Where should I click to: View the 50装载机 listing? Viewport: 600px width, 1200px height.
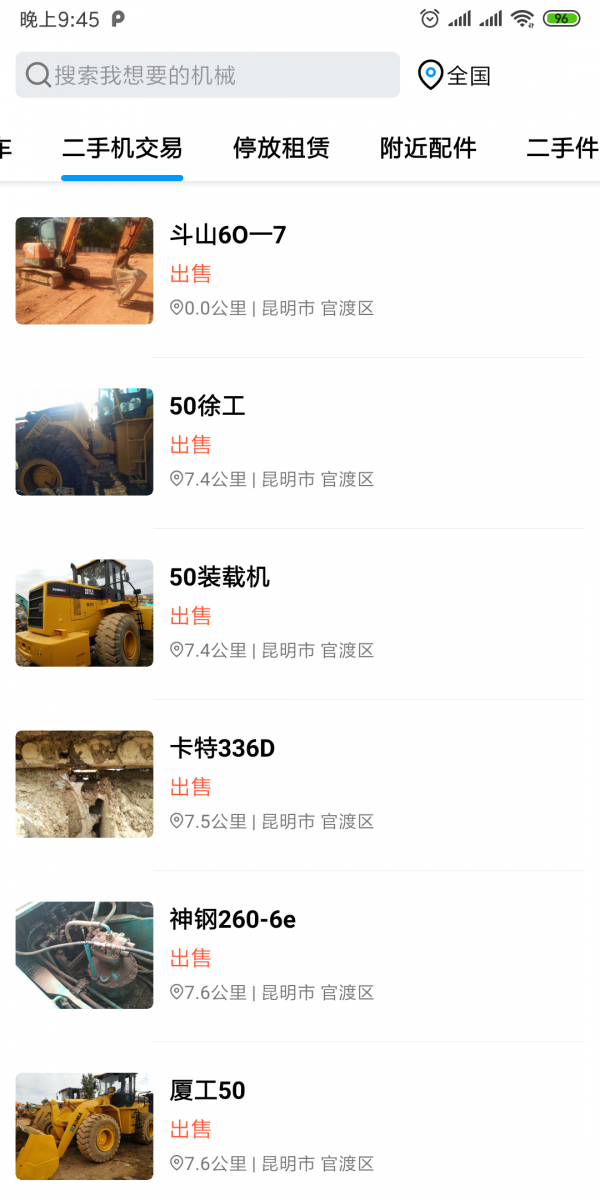pyautogui.click(x=300, y=613)
